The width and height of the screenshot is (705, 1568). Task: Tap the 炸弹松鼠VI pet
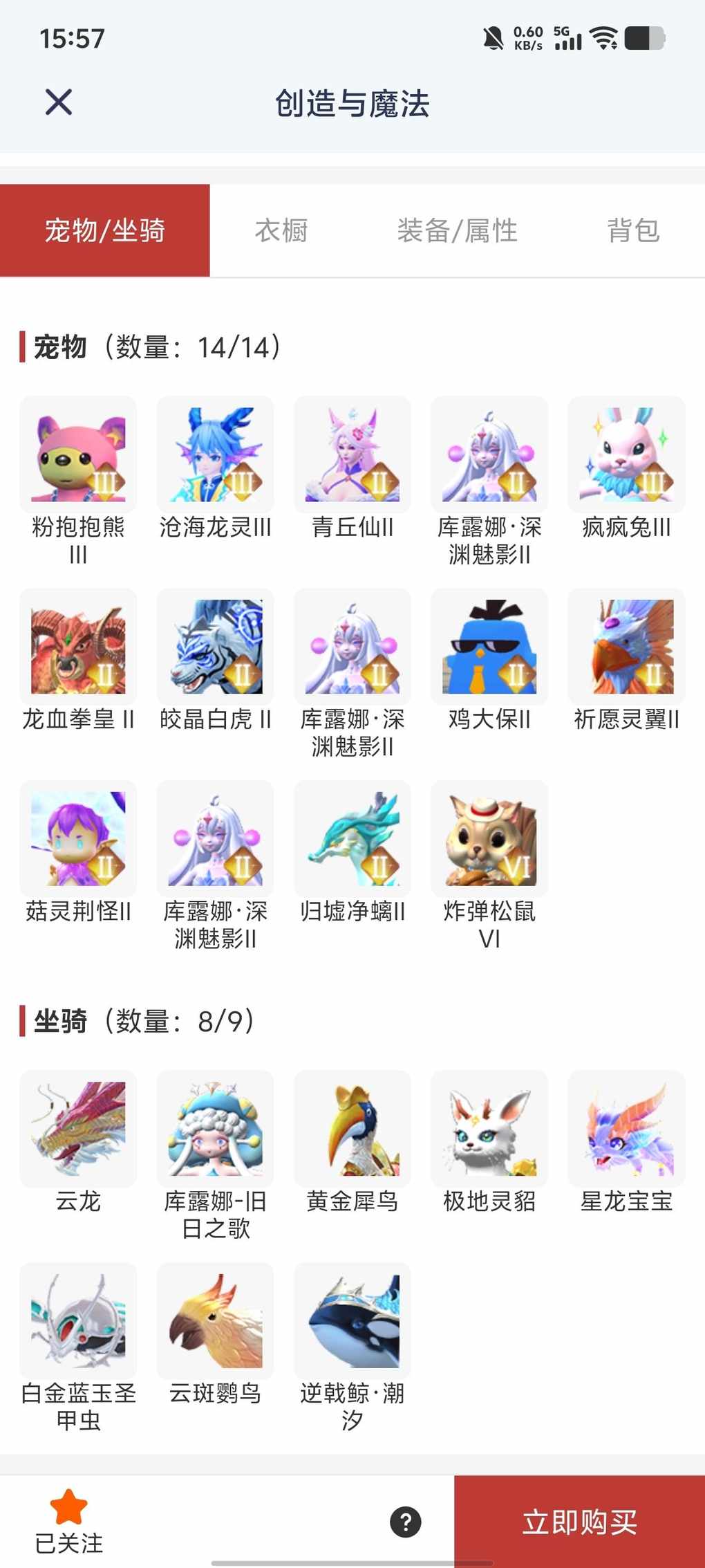(489, 839)
